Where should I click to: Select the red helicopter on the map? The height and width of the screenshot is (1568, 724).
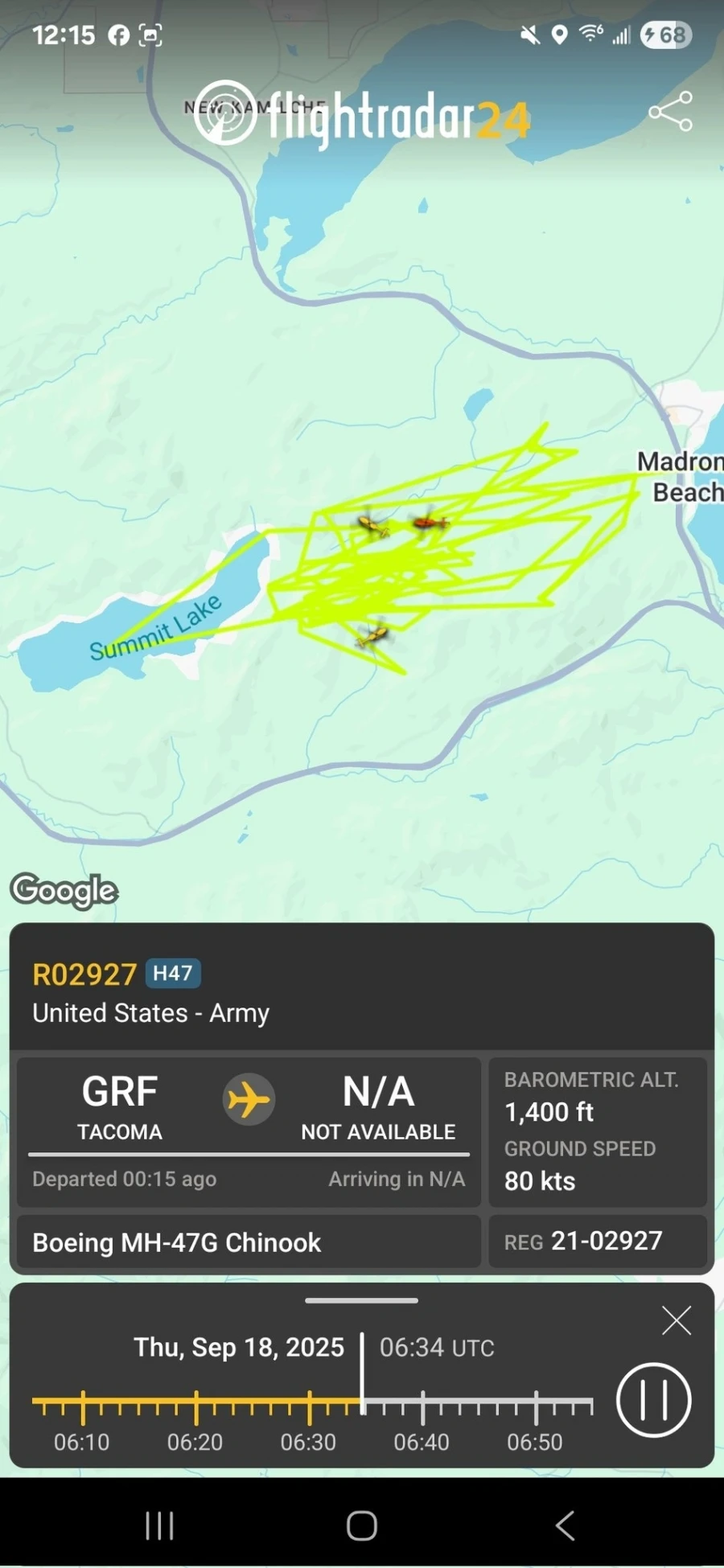[430, 523]
